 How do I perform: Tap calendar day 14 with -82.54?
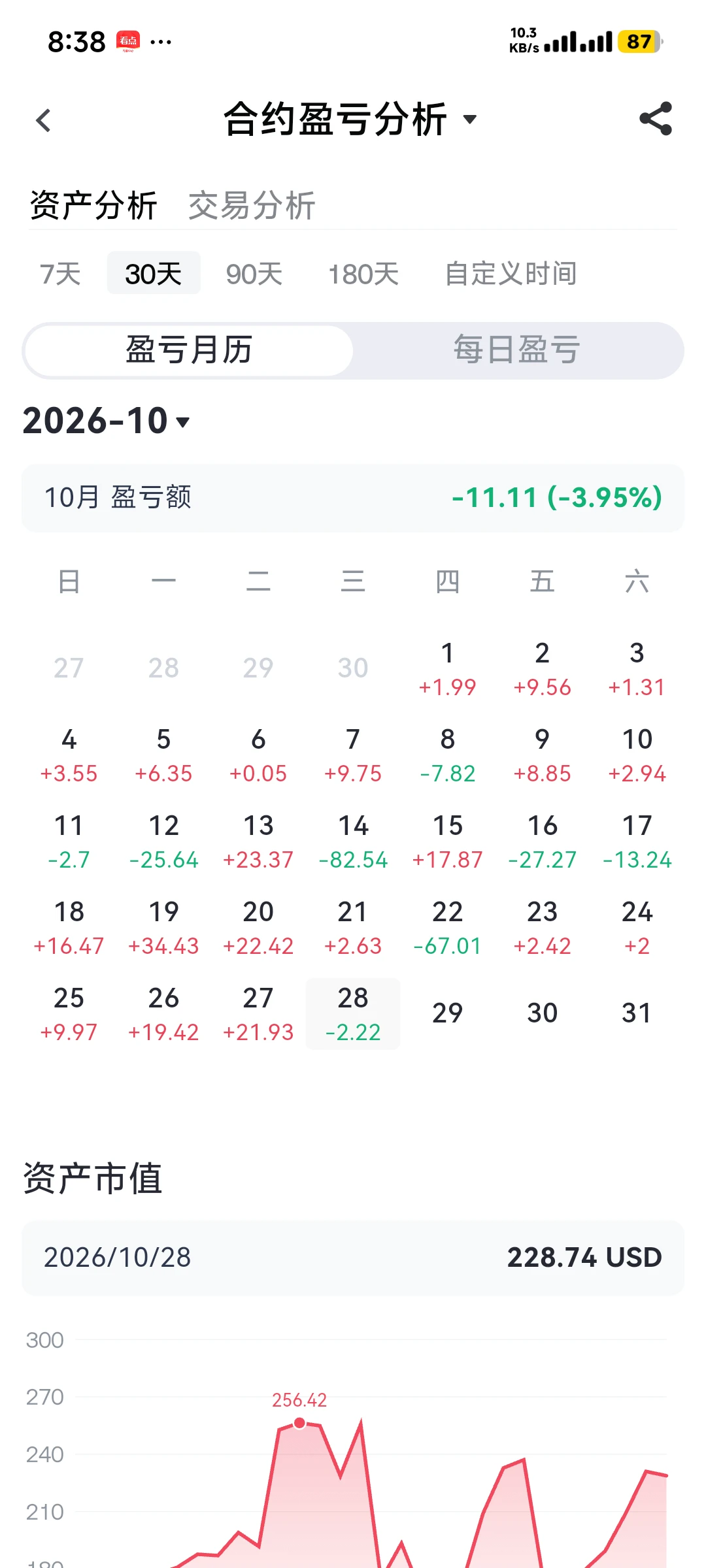tap(353, 841)
